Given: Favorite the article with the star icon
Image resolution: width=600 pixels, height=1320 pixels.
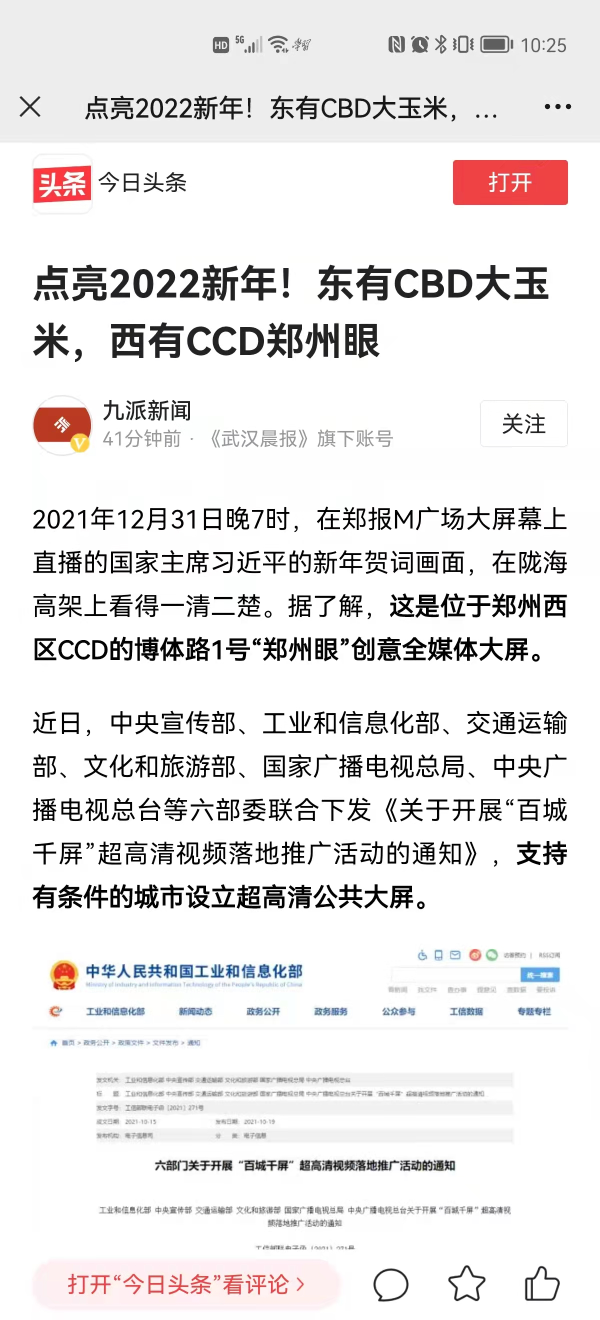Looking at the screenshot, I should coord(466,1284).
